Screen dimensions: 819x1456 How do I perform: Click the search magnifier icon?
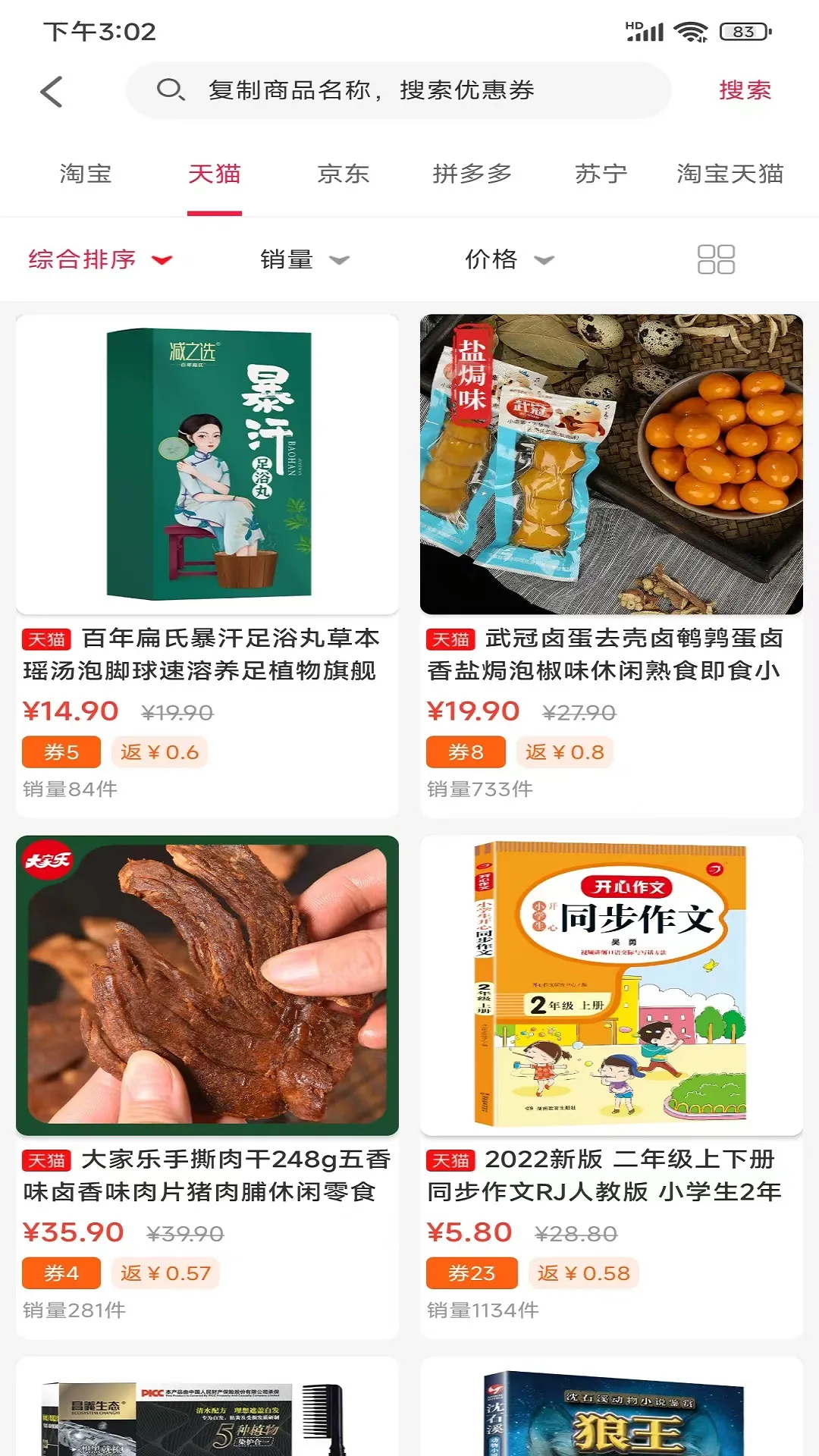170,90
